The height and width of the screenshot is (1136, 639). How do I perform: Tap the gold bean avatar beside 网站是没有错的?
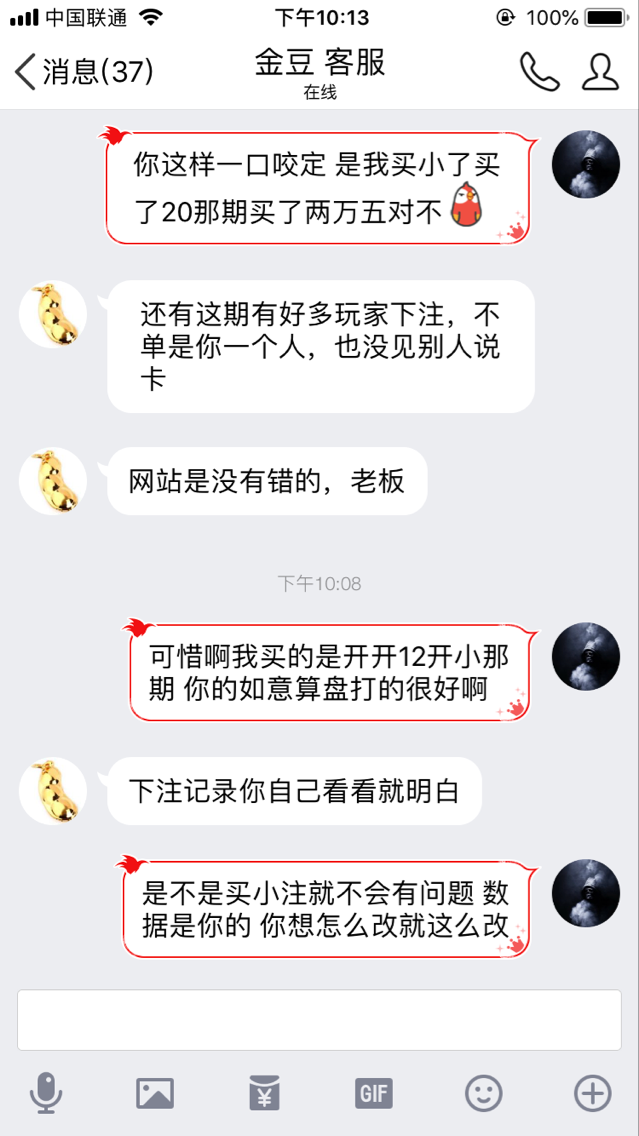click(53, 481)
